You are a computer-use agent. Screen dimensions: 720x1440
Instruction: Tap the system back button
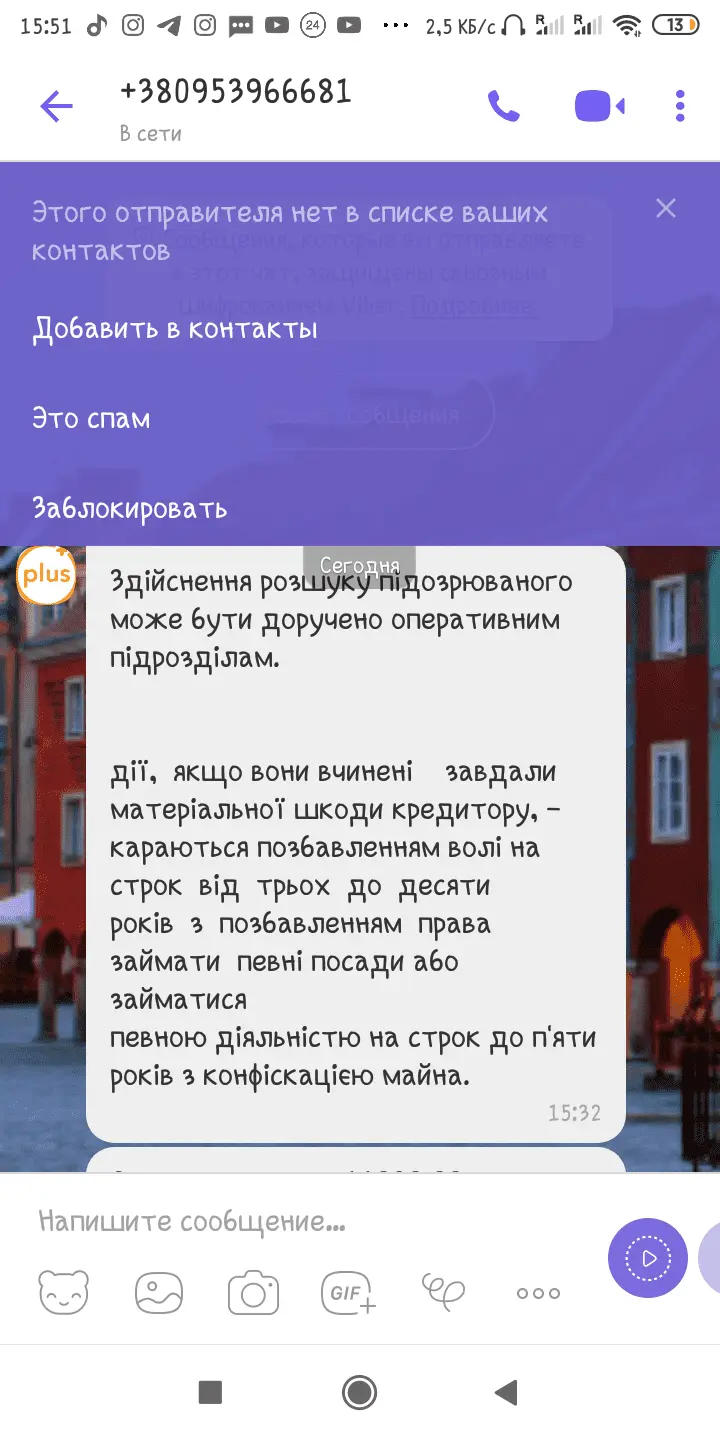[x=506, y=1392]
